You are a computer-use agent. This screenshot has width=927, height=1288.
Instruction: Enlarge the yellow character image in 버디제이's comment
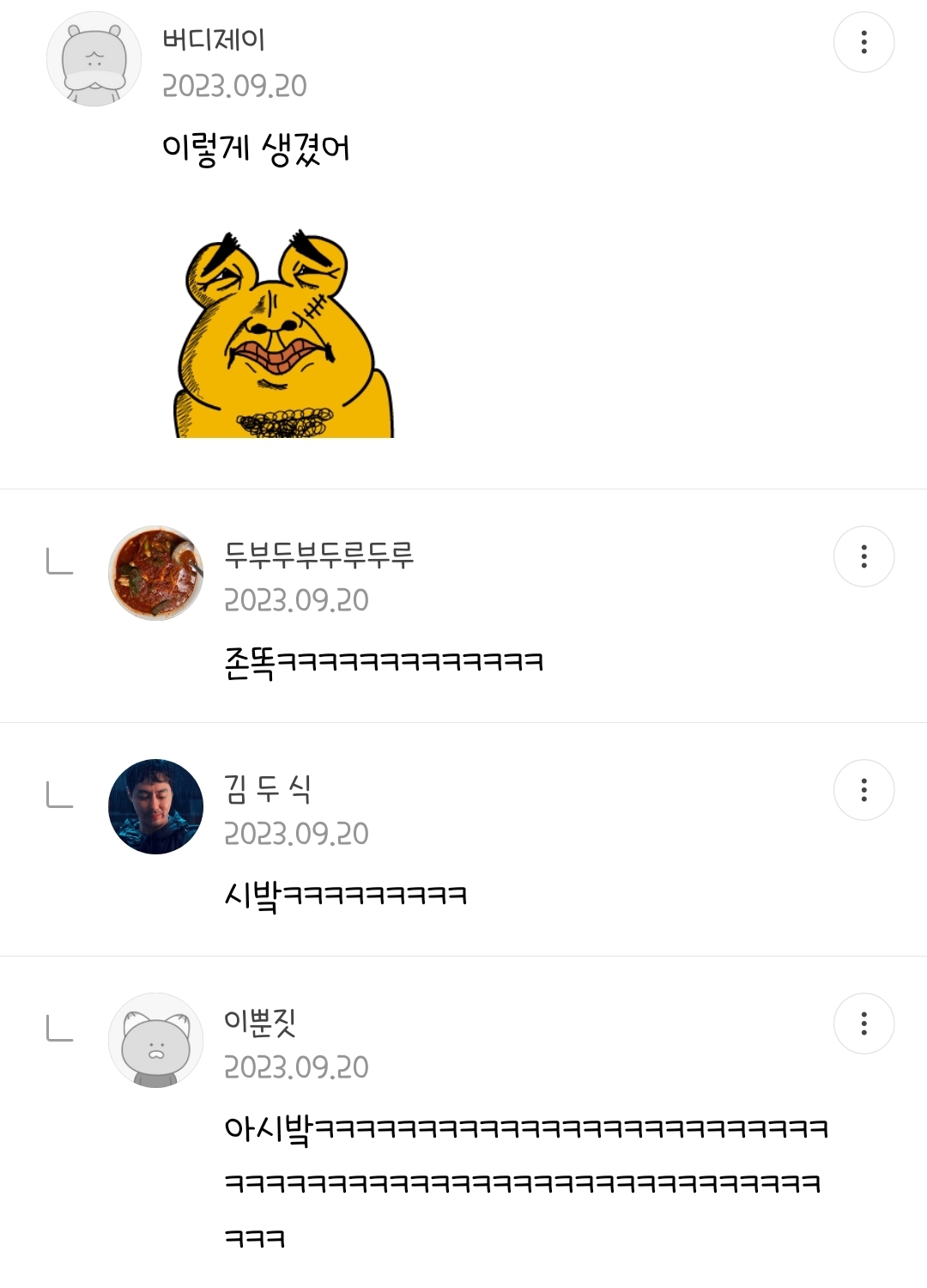coord(283,335)
